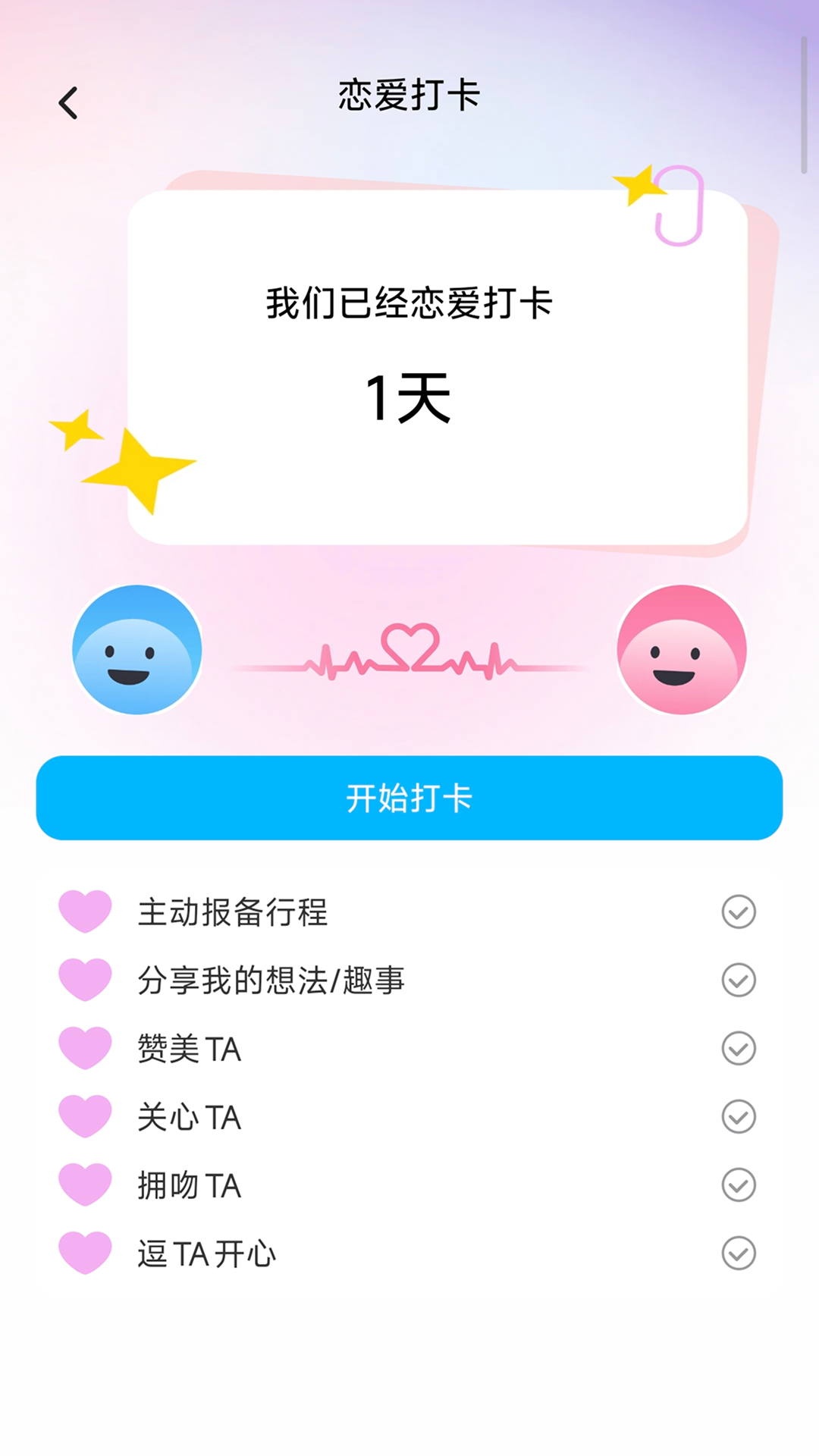Check off the 关心 TA task
The width and height of the screenshot is (819, 1456).
click(737, 1117)
